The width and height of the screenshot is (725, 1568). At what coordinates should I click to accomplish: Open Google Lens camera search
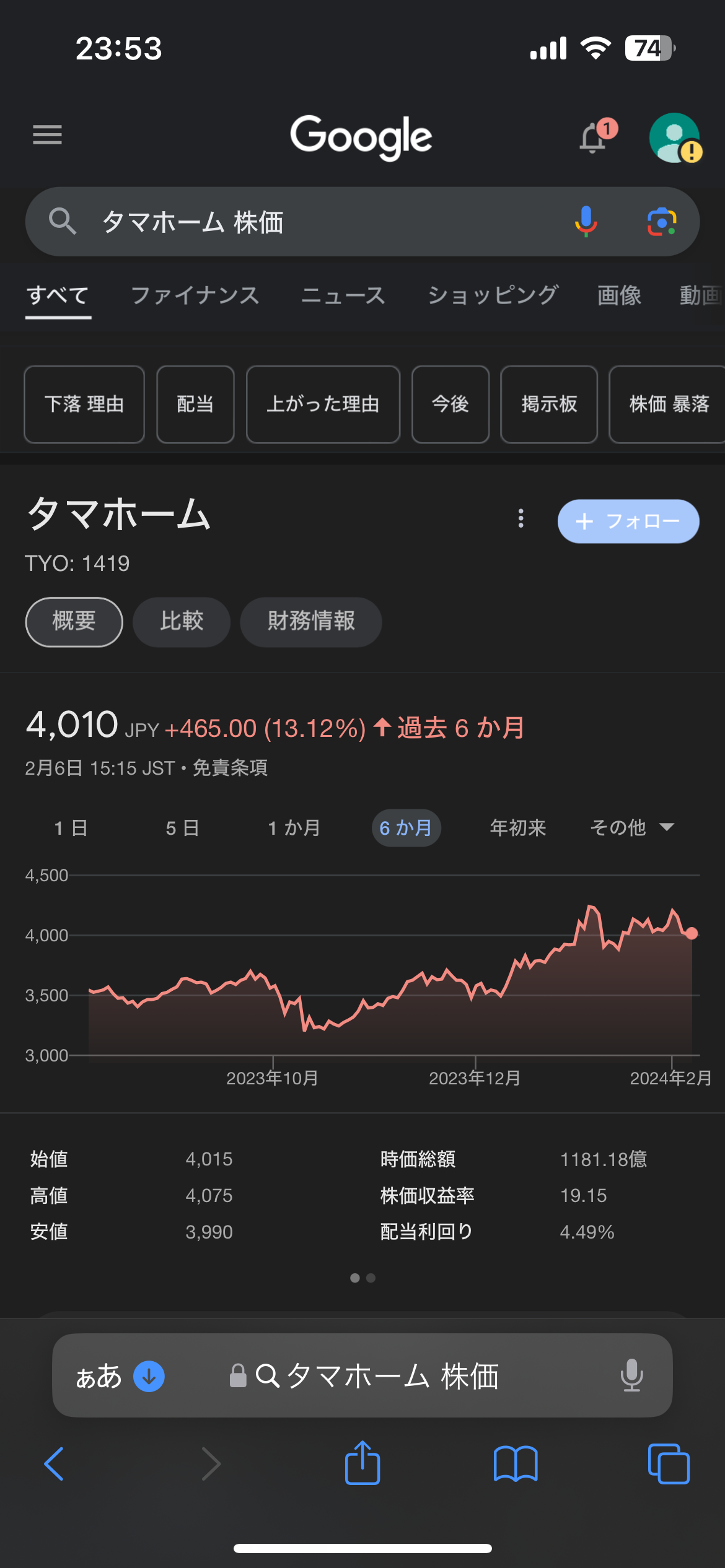661,222
